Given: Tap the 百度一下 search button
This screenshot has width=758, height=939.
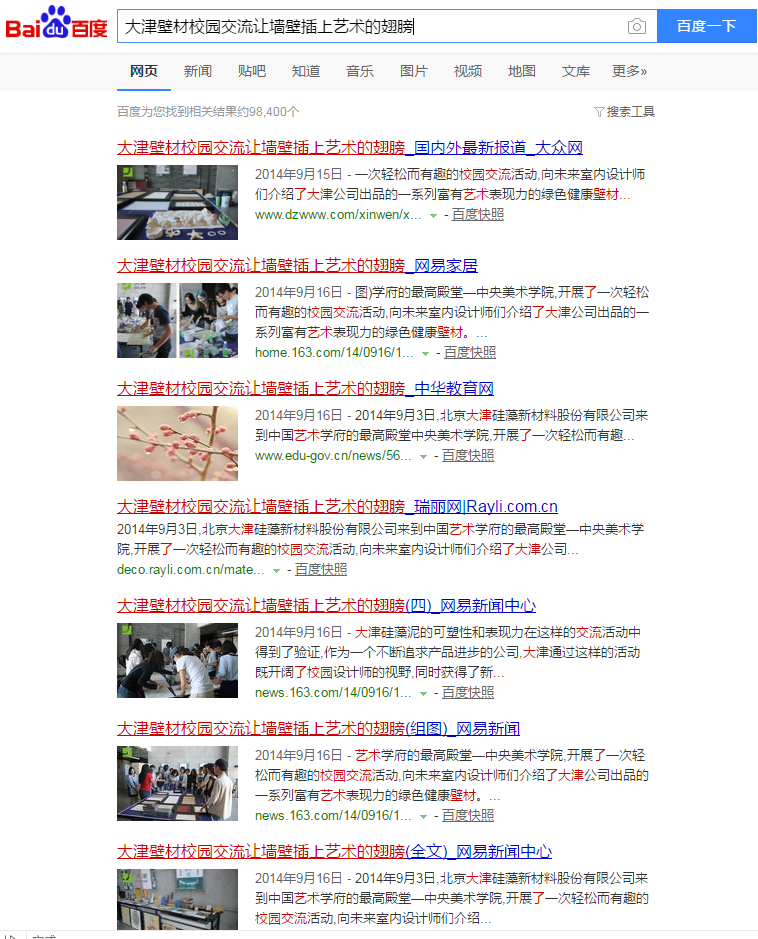Looking at the screenshot, I should click(706, 27).
